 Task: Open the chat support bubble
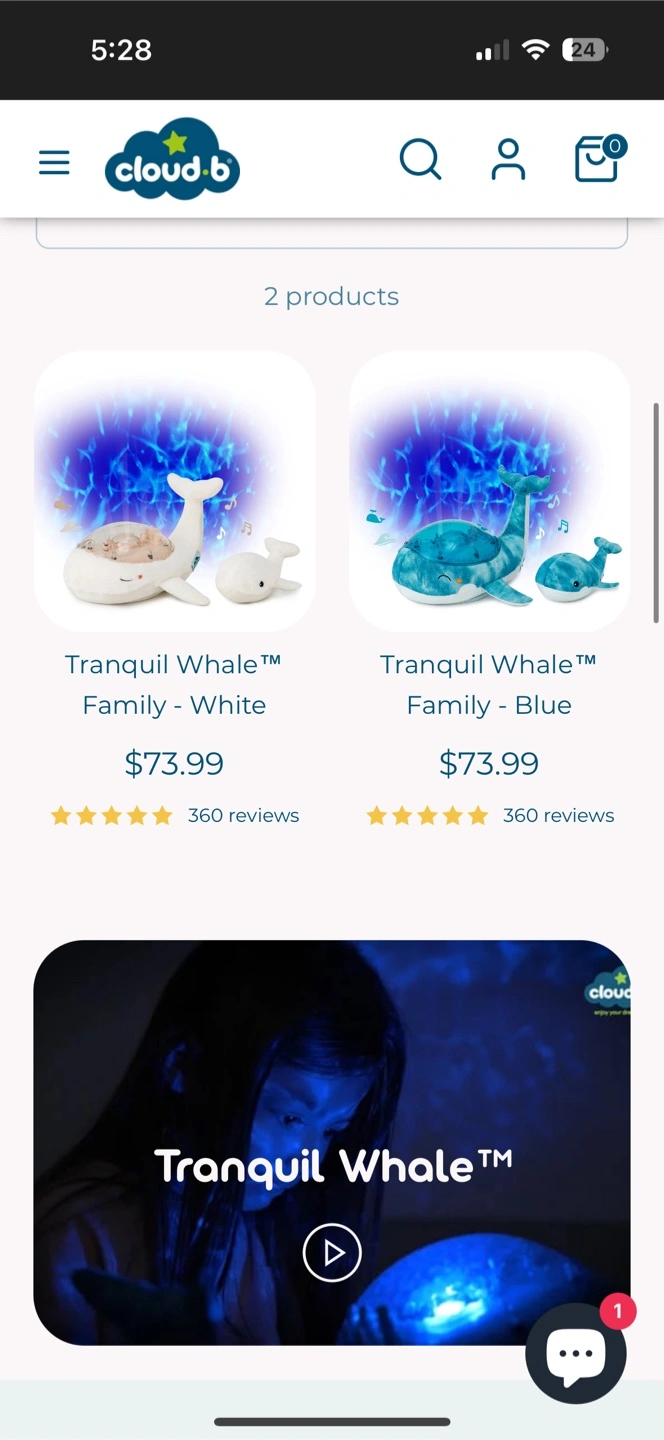[x=576, y=1354]
